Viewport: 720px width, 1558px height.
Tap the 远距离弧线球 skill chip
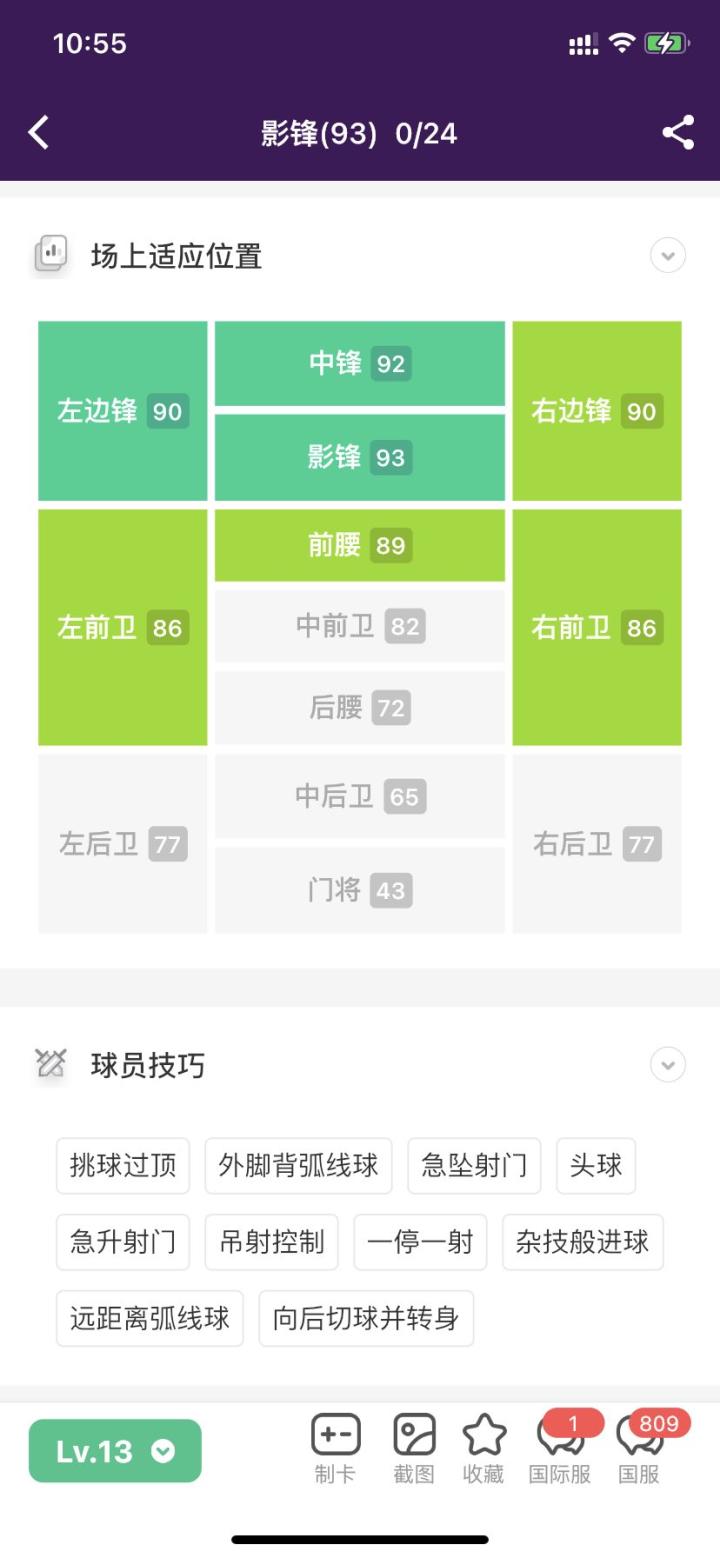click(150, 1318)
